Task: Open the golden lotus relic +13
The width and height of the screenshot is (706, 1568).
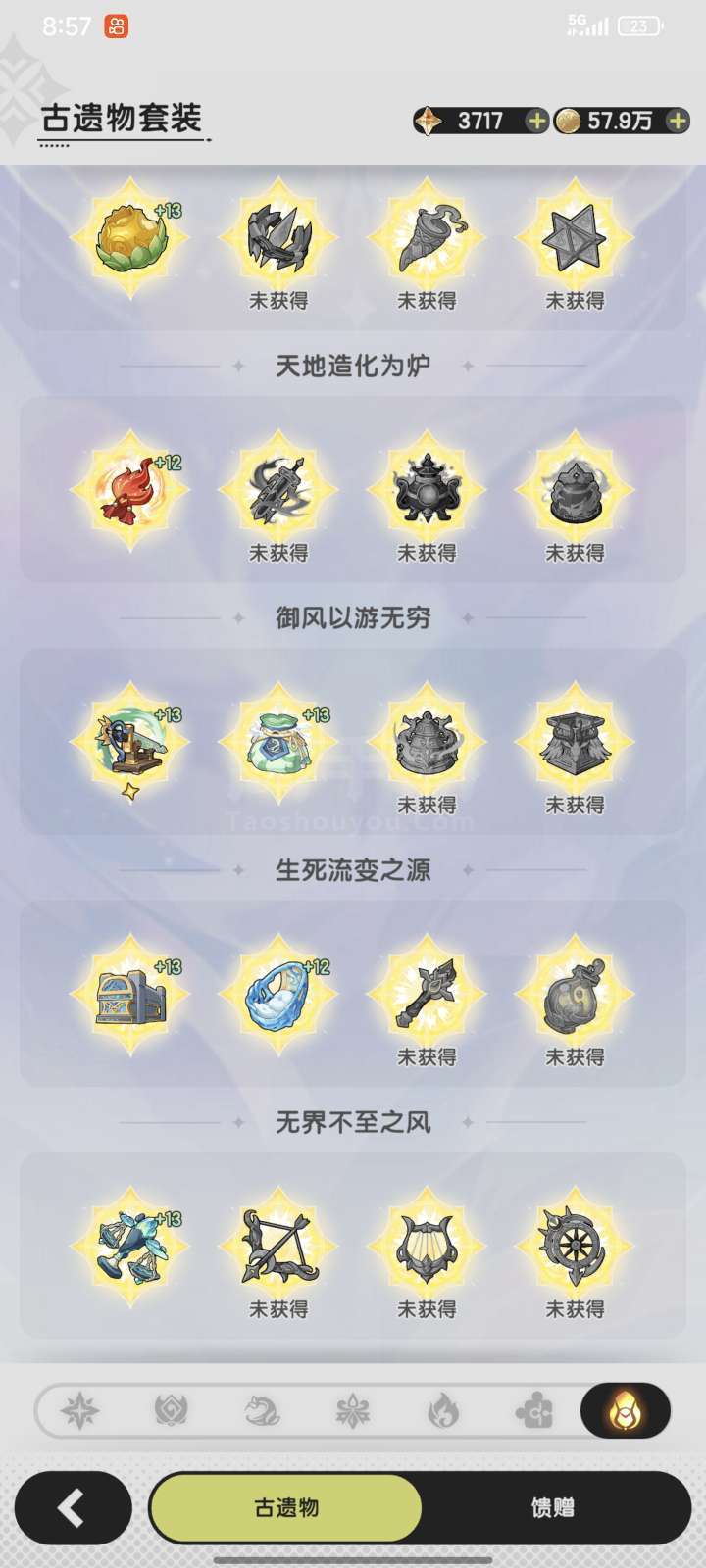Action: click(x=130, y=236)
